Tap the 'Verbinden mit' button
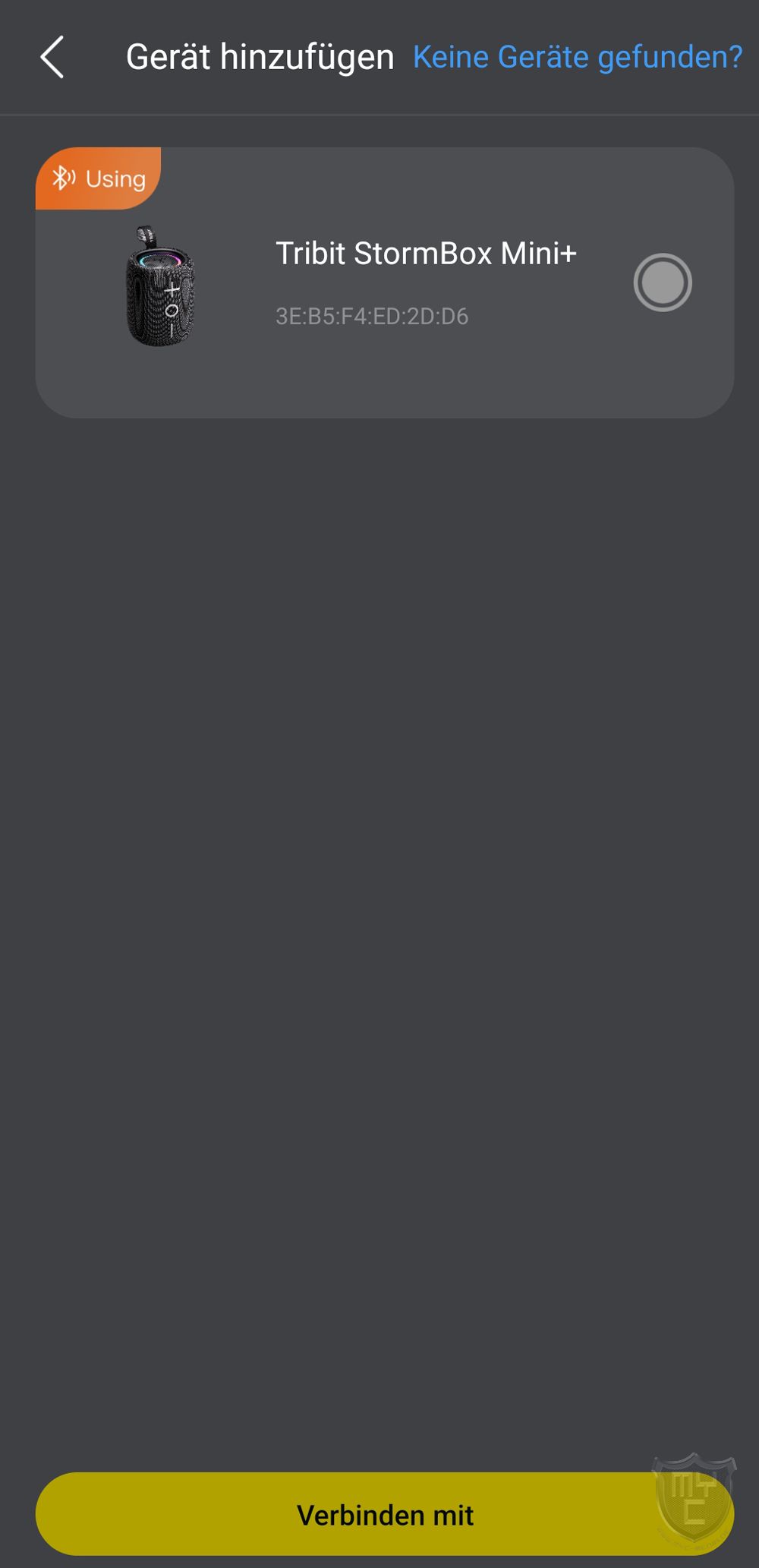This screenshot has height=1568, width=759. [x=384, y=1515]
